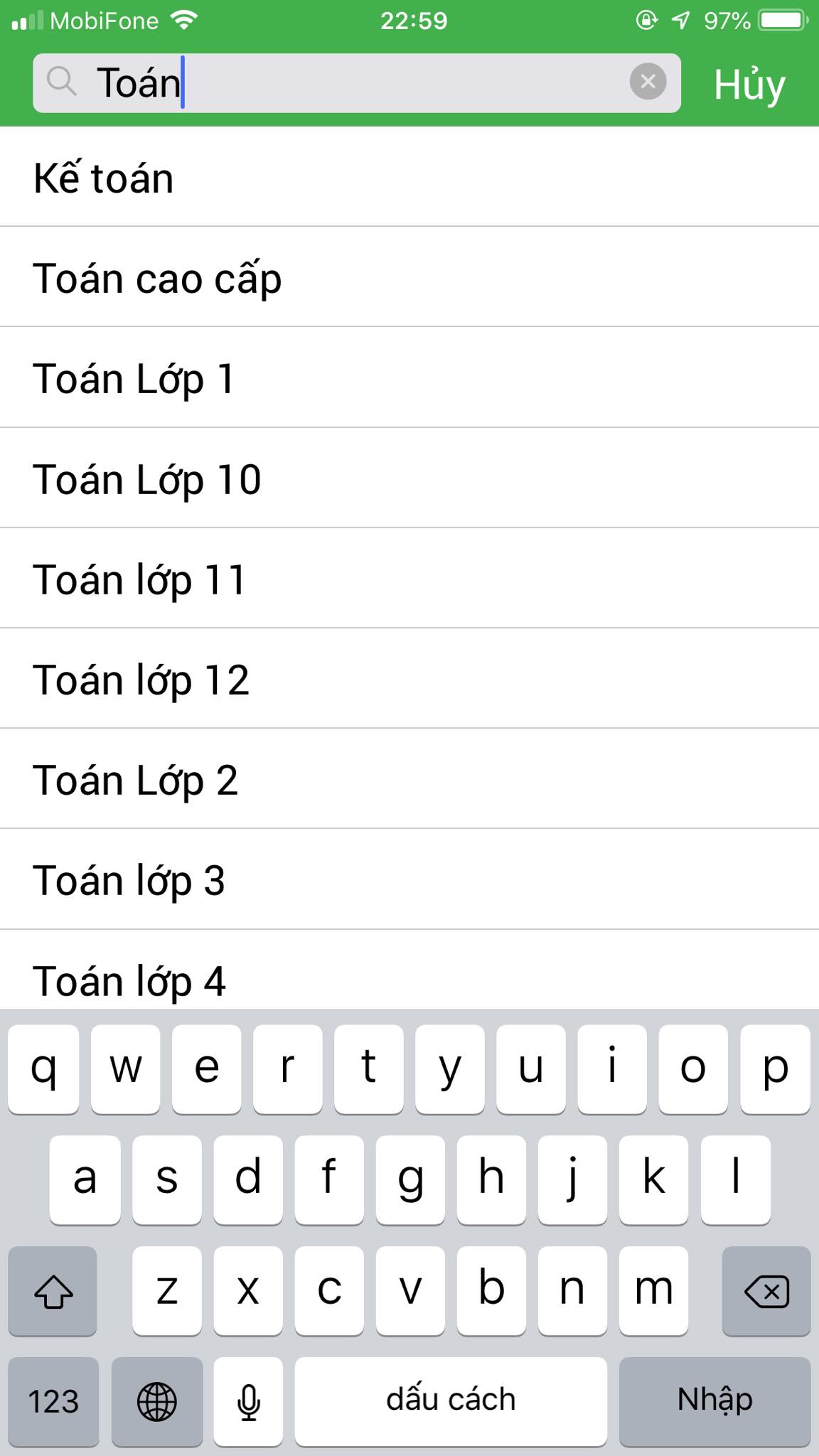Start dictation with the microphone key
Image resolution: width=819 pixels, height=1456 pixels.
tap(248, 1401)
